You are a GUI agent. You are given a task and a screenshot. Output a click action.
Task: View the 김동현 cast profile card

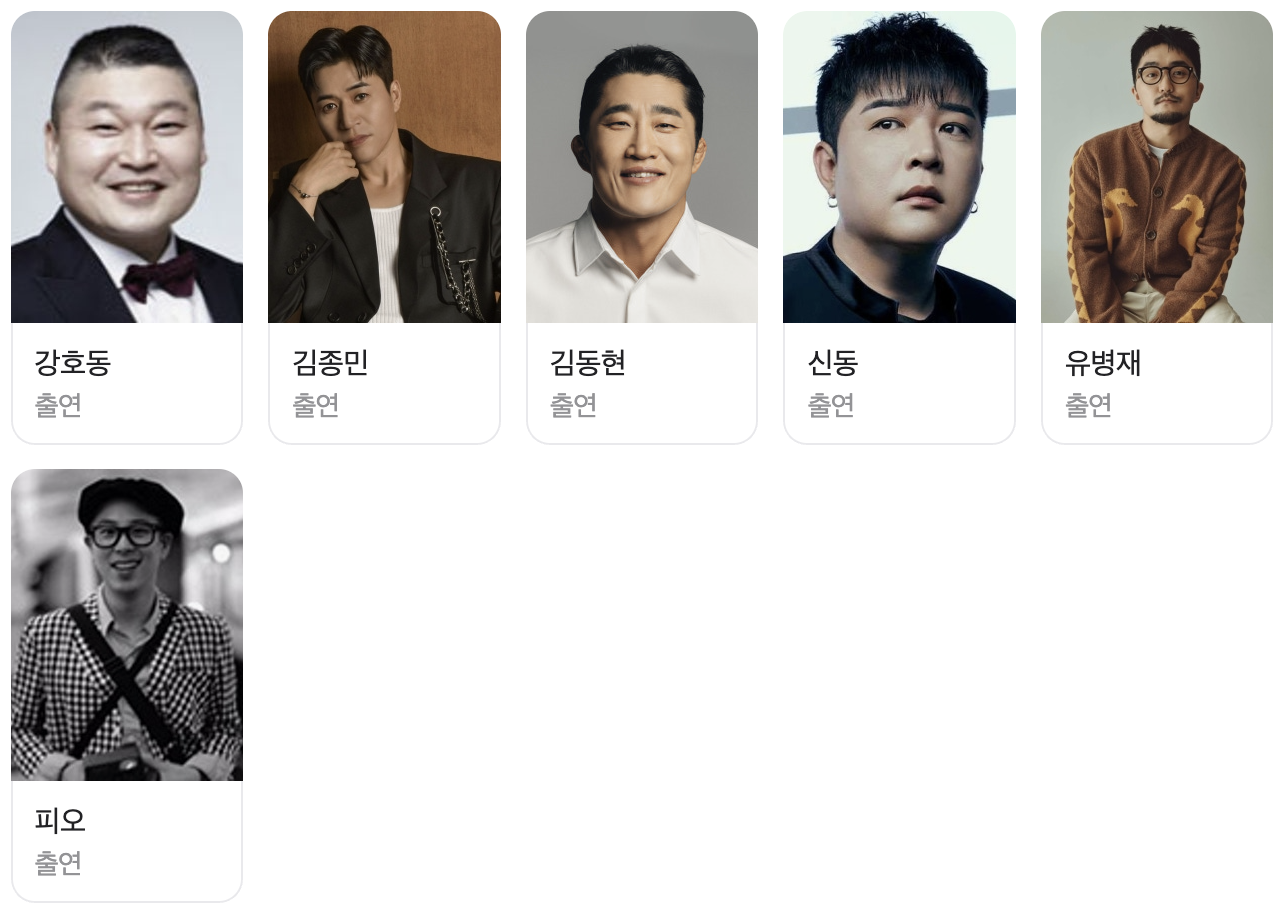click(x=642, y=227)
